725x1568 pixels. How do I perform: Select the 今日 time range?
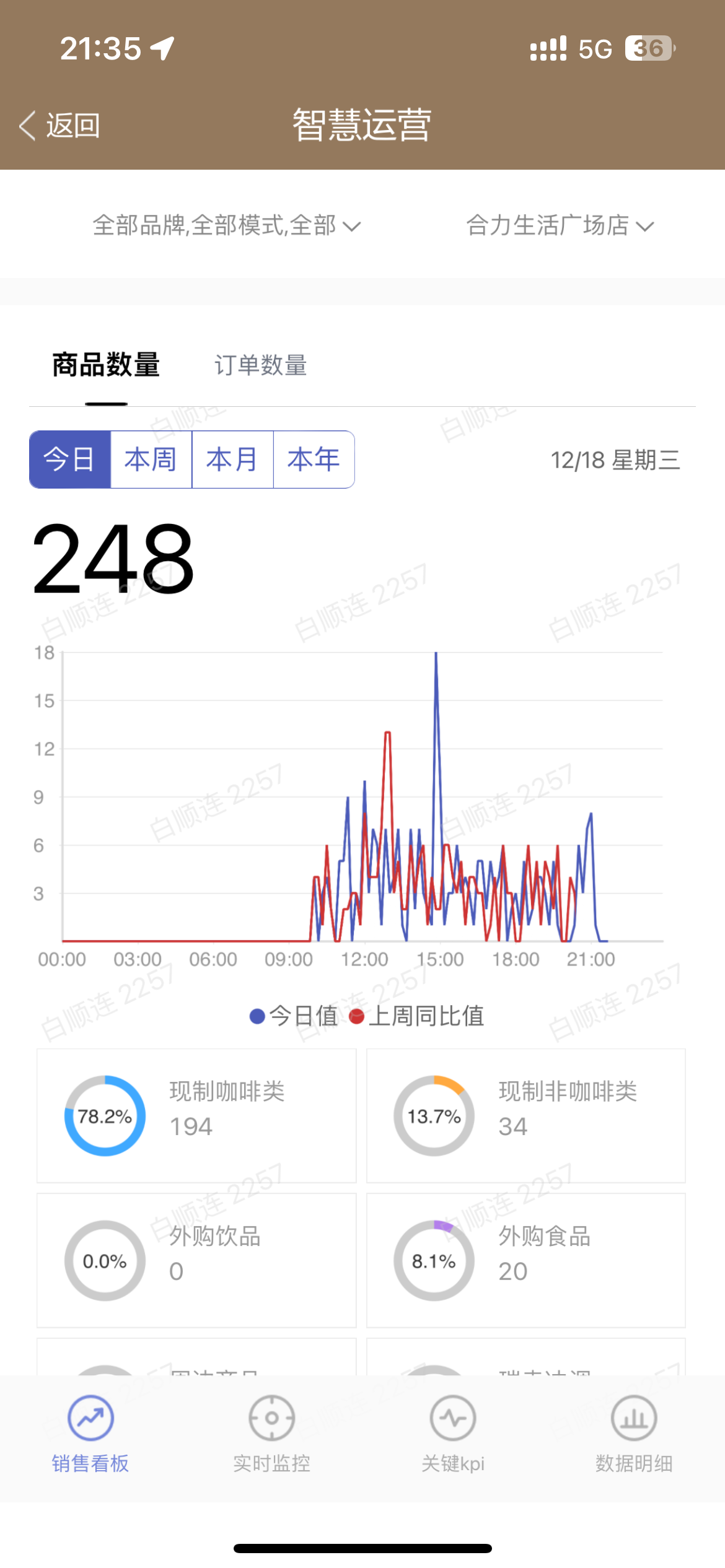[x=70, y=460]
